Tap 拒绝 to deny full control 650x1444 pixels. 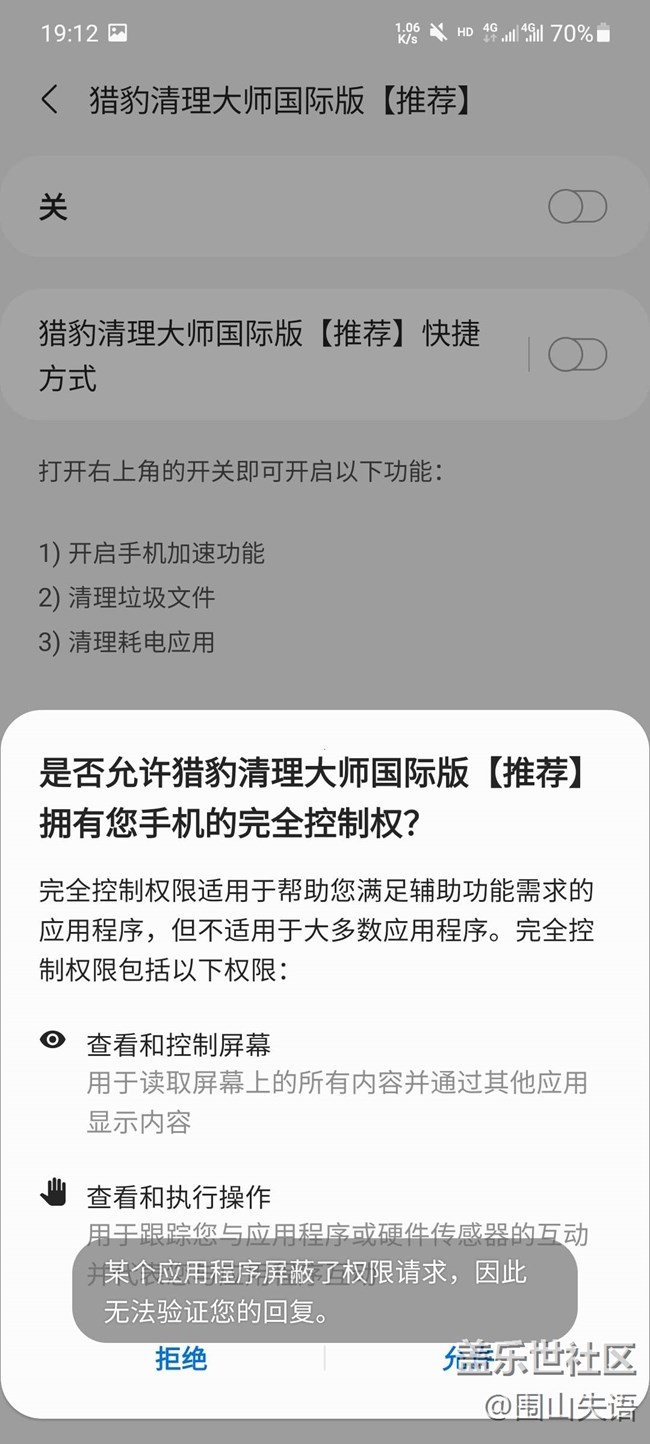[x=181, y=1358]
